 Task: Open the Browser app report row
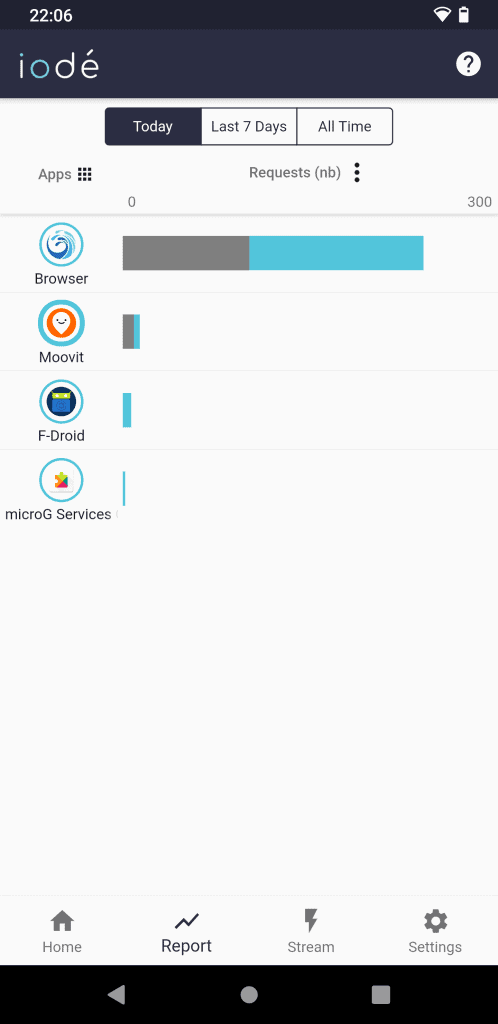(x=249, y=253)
